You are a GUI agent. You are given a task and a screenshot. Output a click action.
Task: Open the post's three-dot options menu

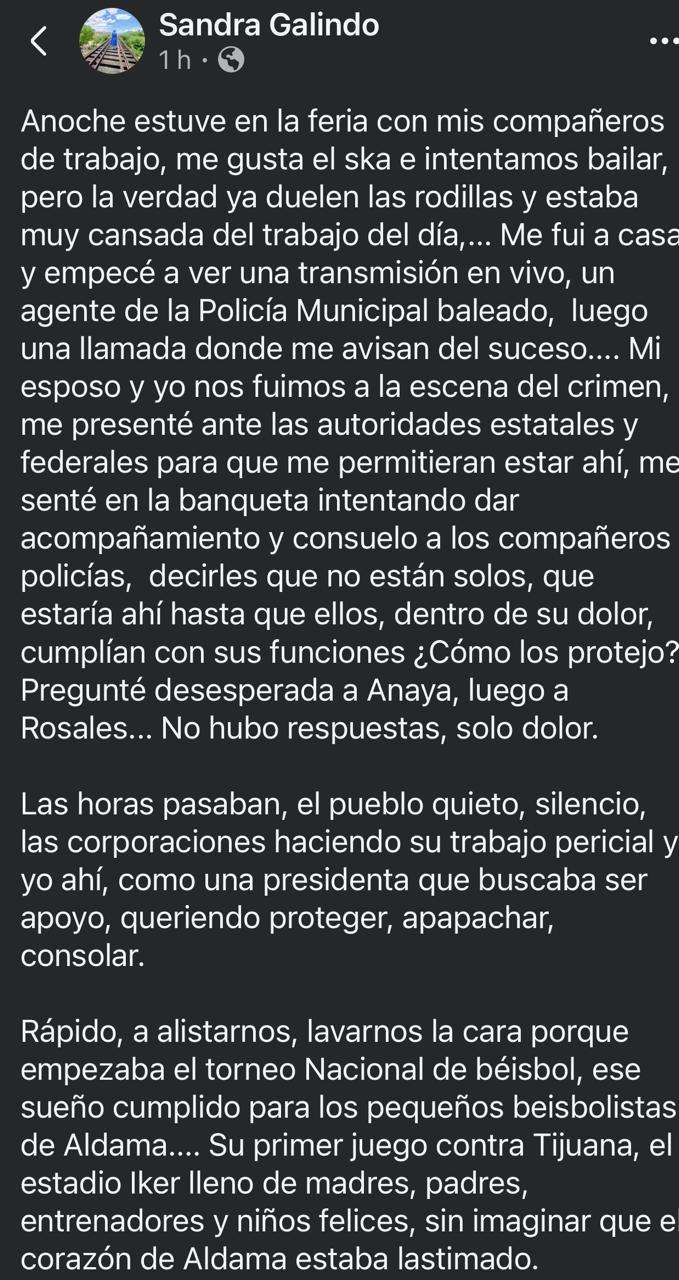(x=663, y=41)
